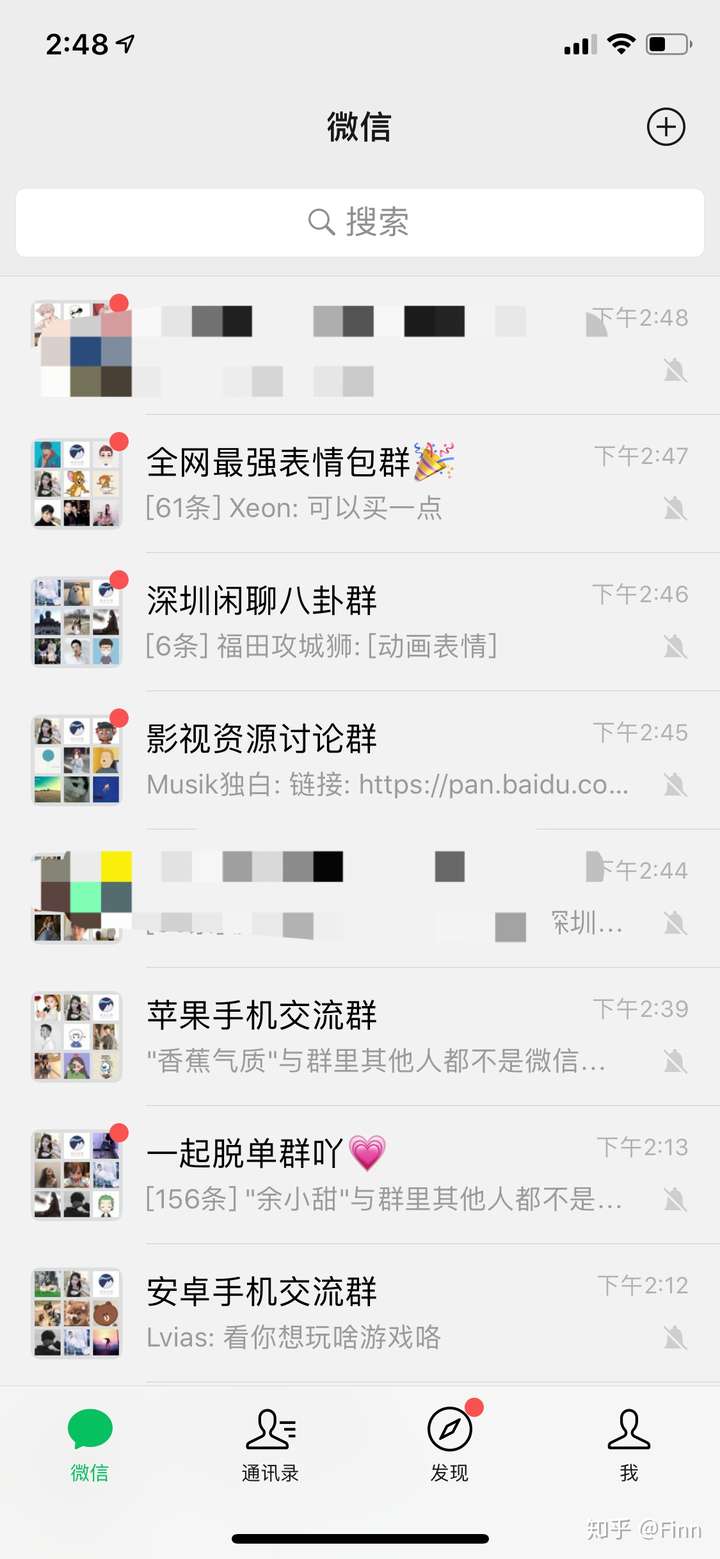
Task: Switch to the 通讯录 tab
Action: point(270,1445)
